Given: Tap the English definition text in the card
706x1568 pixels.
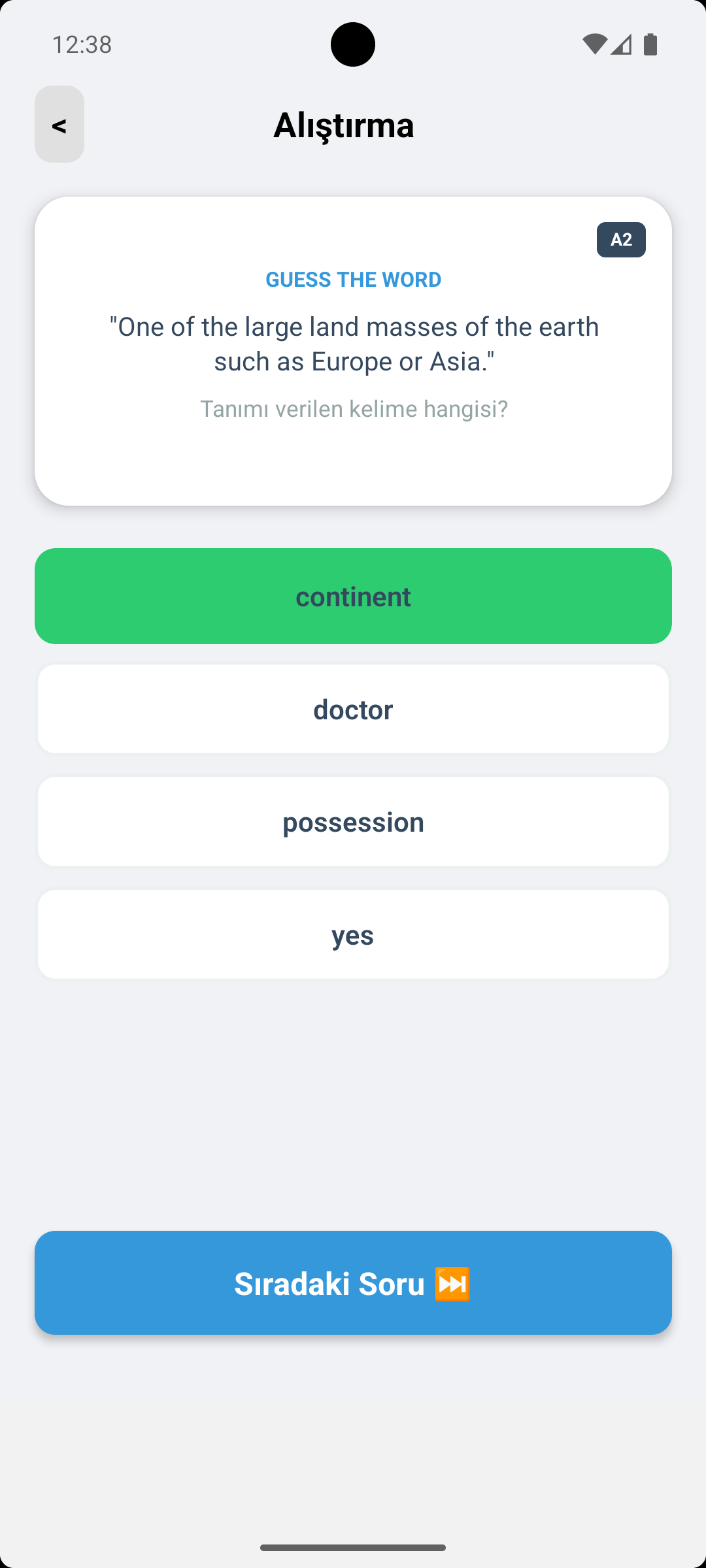Looking at the screenshot, I should click(353, 343).
